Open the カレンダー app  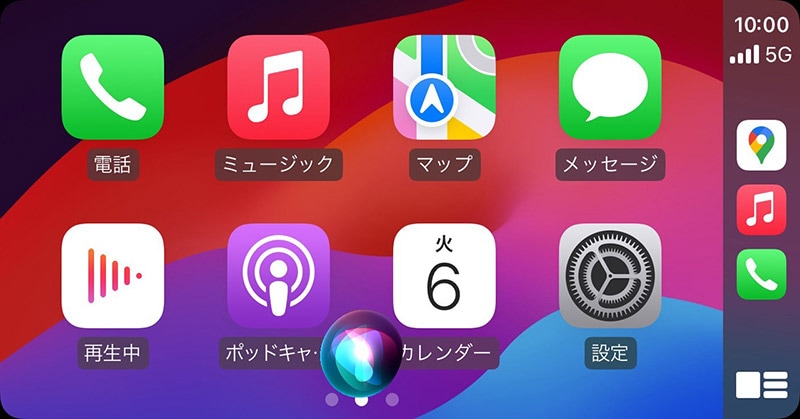444,274
